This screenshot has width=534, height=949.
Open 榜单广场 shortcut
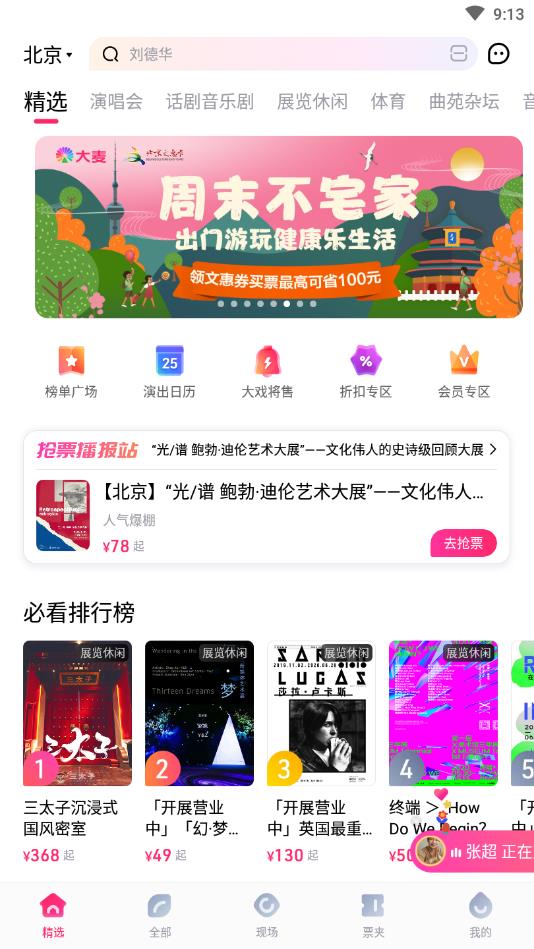point(71,372)
